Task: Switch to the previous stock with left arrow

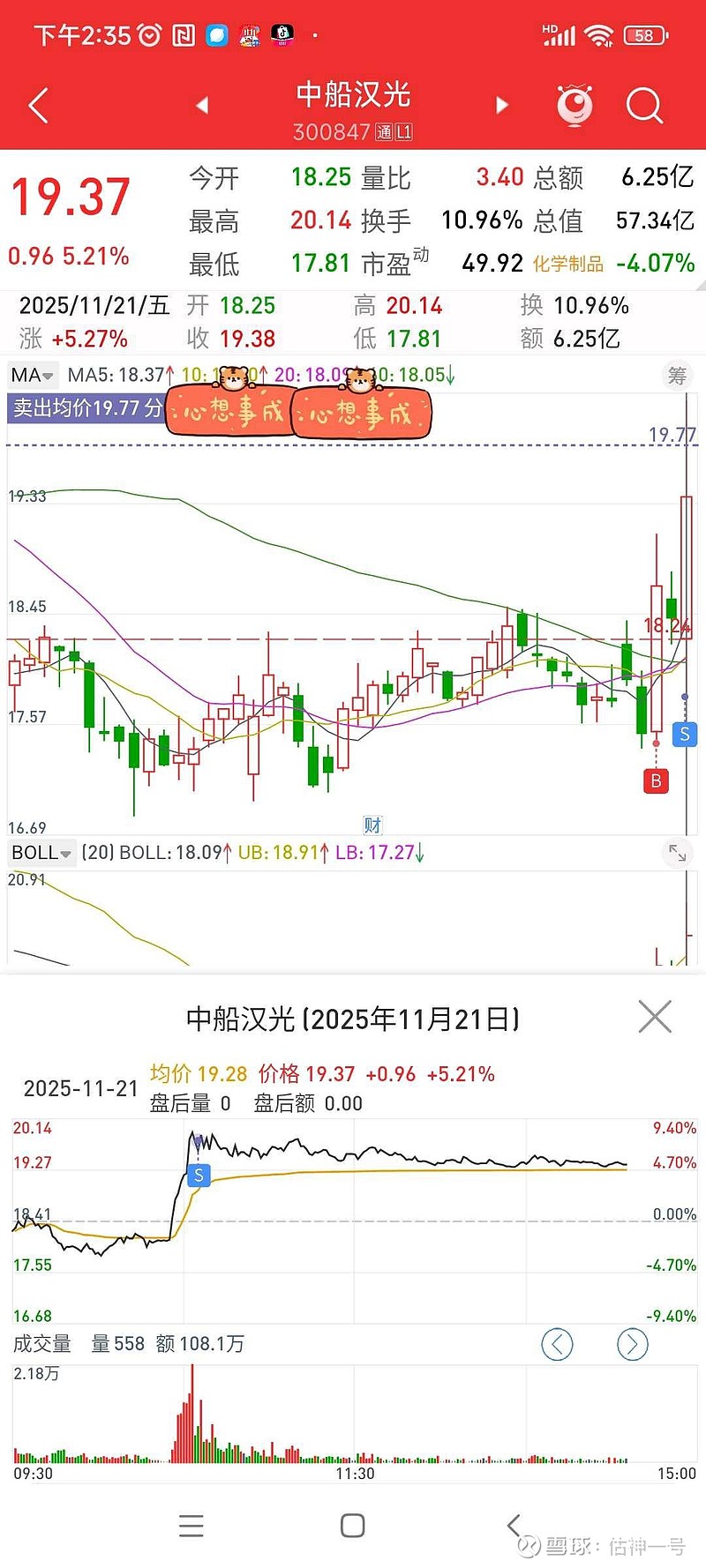Action: tap(203, 104)
